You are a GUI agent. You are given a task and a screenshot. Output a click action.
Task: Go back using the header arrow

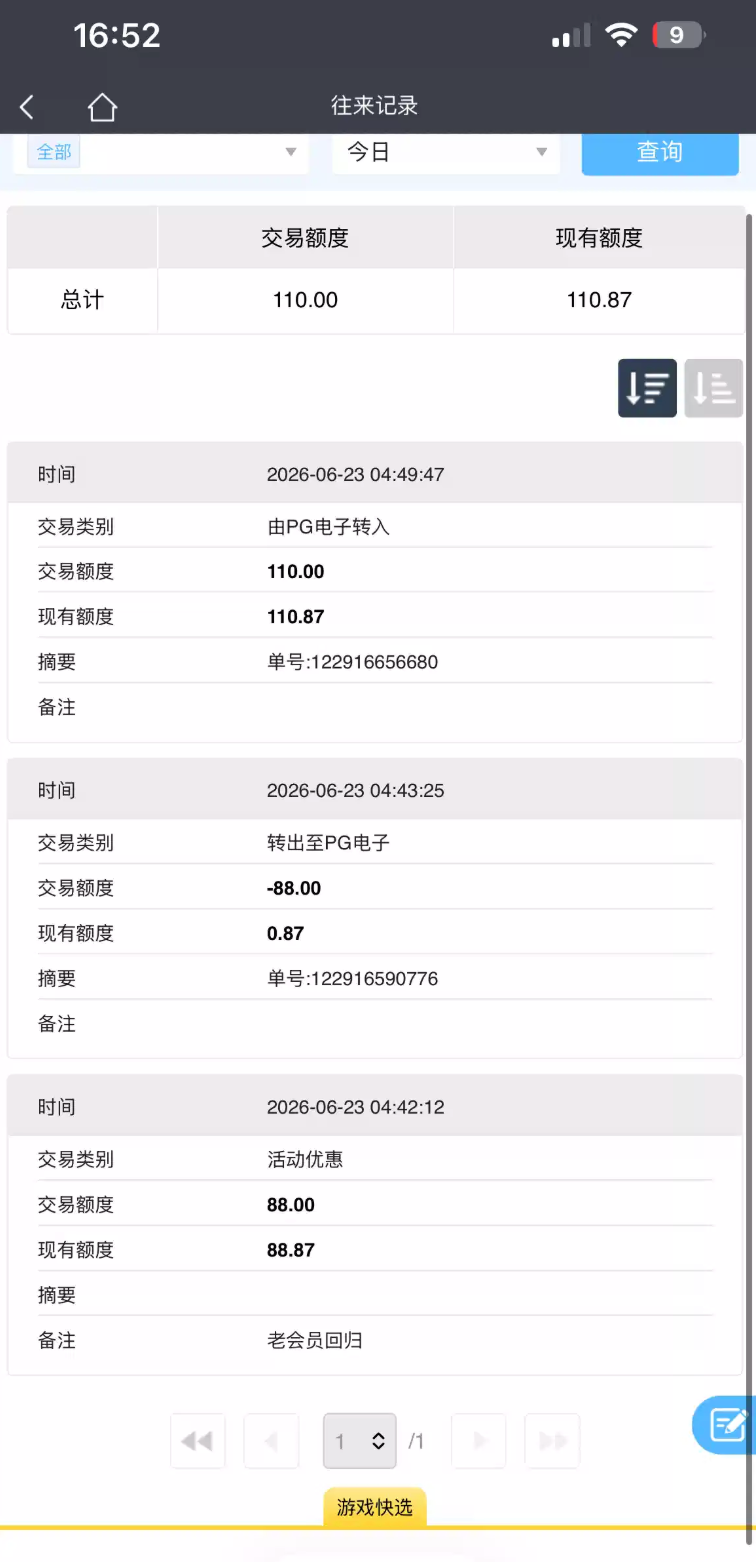[x=27, y=107]
